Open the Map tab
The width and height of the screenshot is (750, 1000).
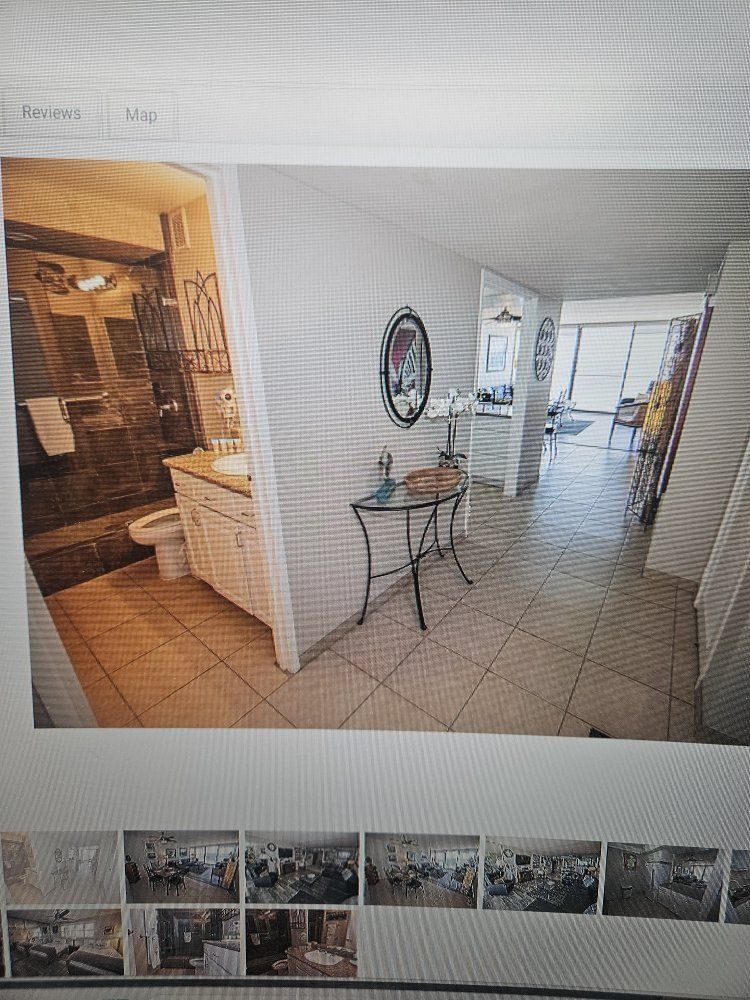click(142, 115)
